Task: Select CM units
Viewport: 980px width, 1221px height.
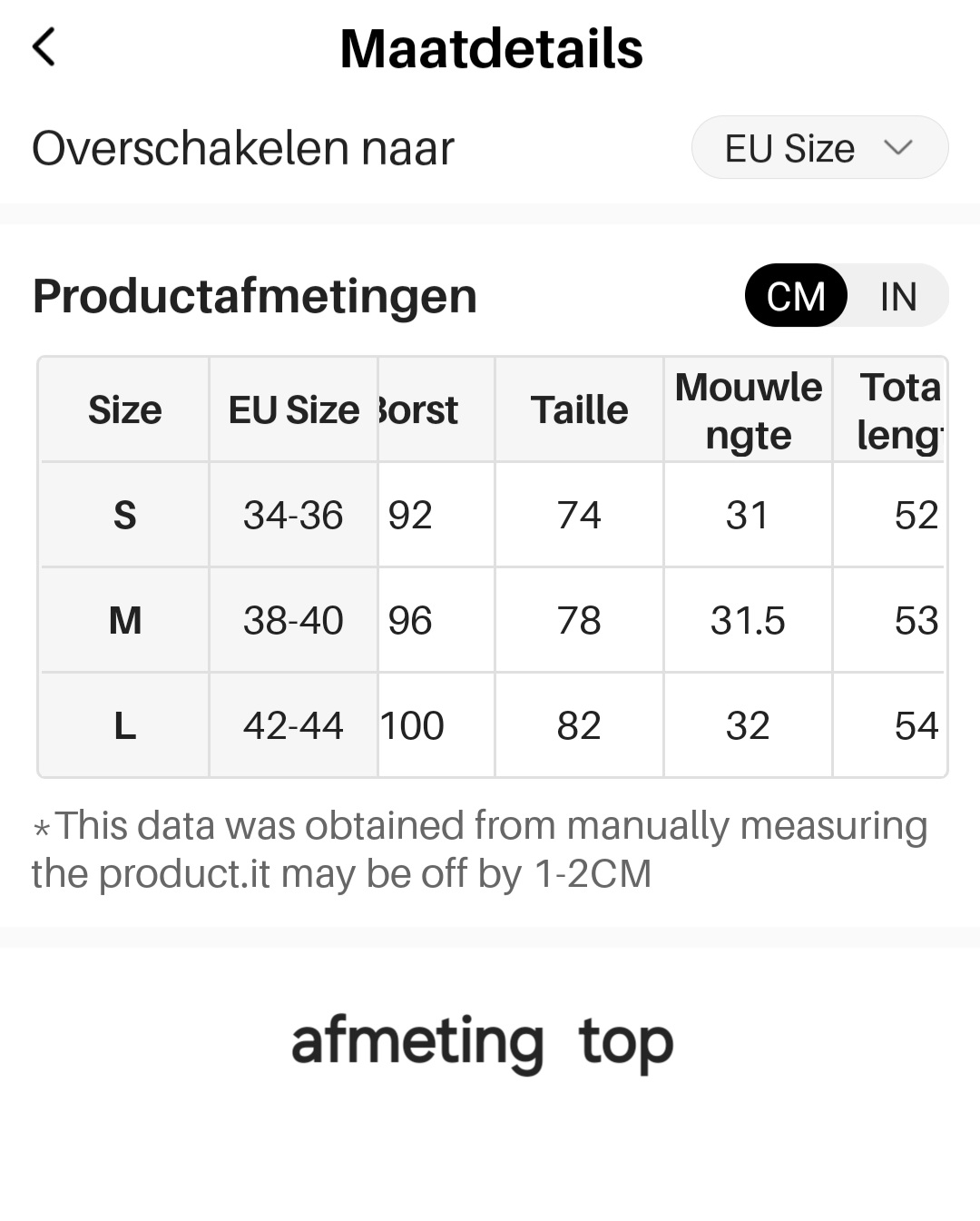Action: [x=796, y=296]
